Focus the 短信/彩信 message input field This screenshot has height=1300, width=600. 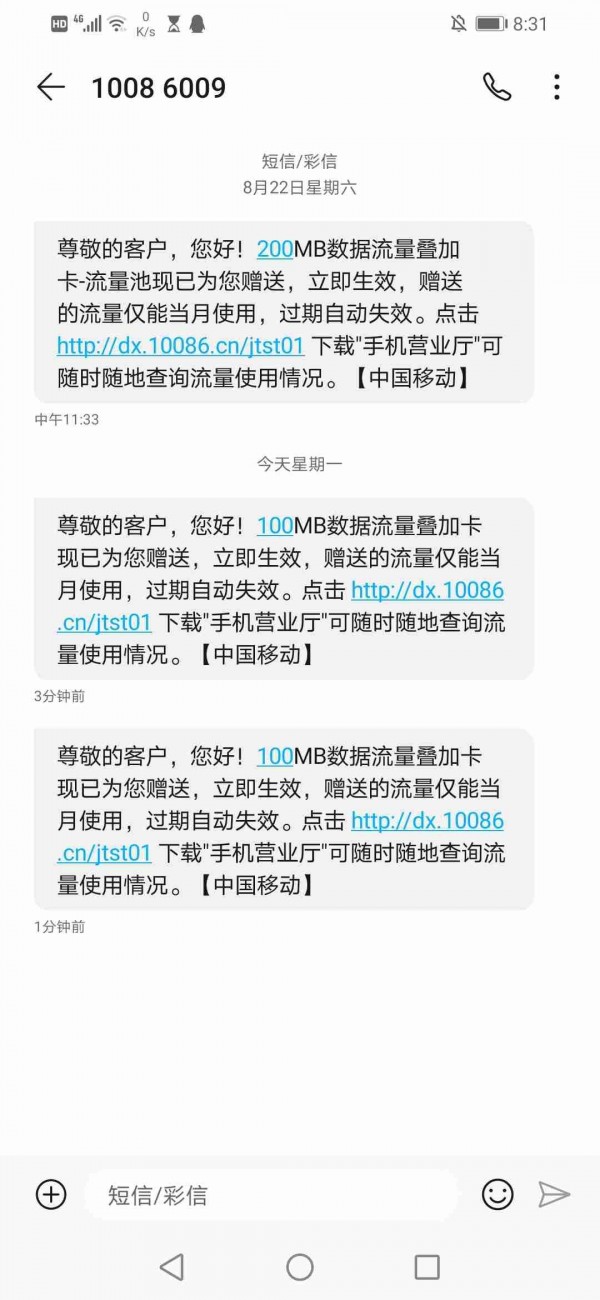point(271,1194)
